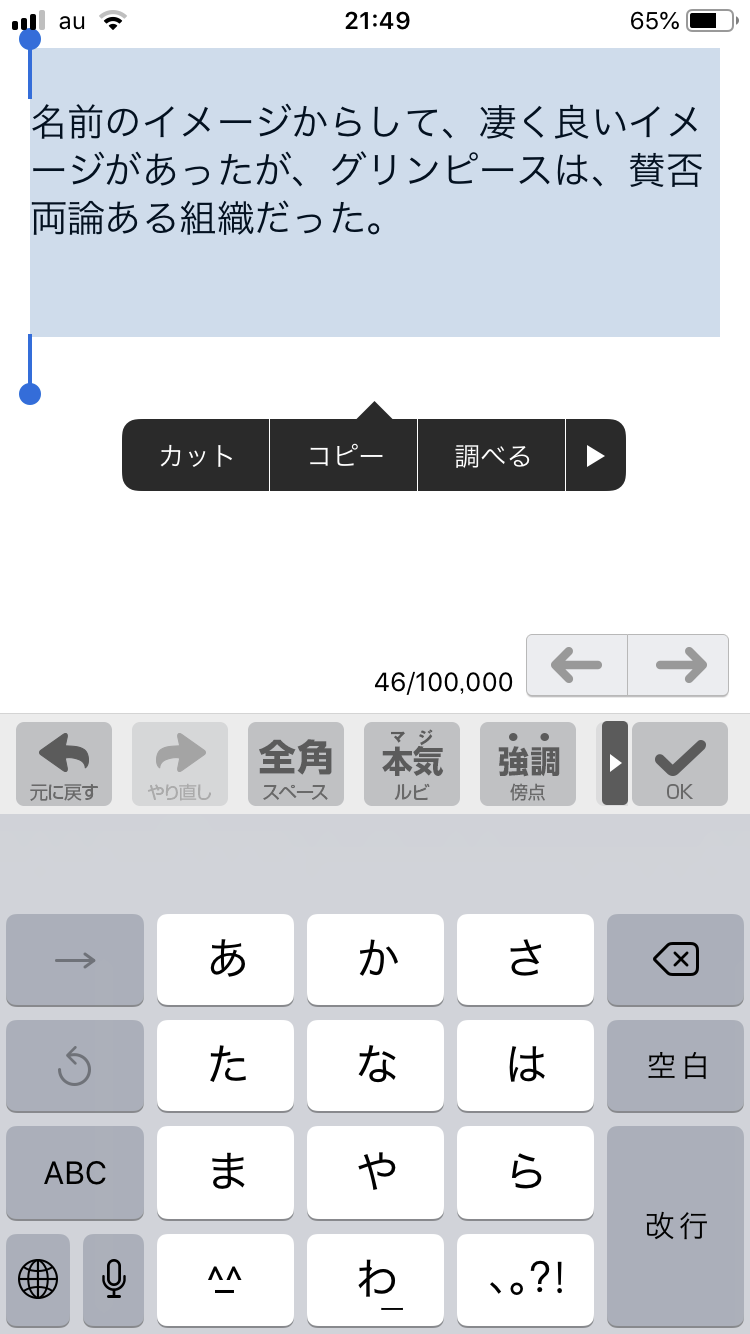Move the cursor left with the arrow
Screen dimensions: 750x1334
click(x=577, y=665)
